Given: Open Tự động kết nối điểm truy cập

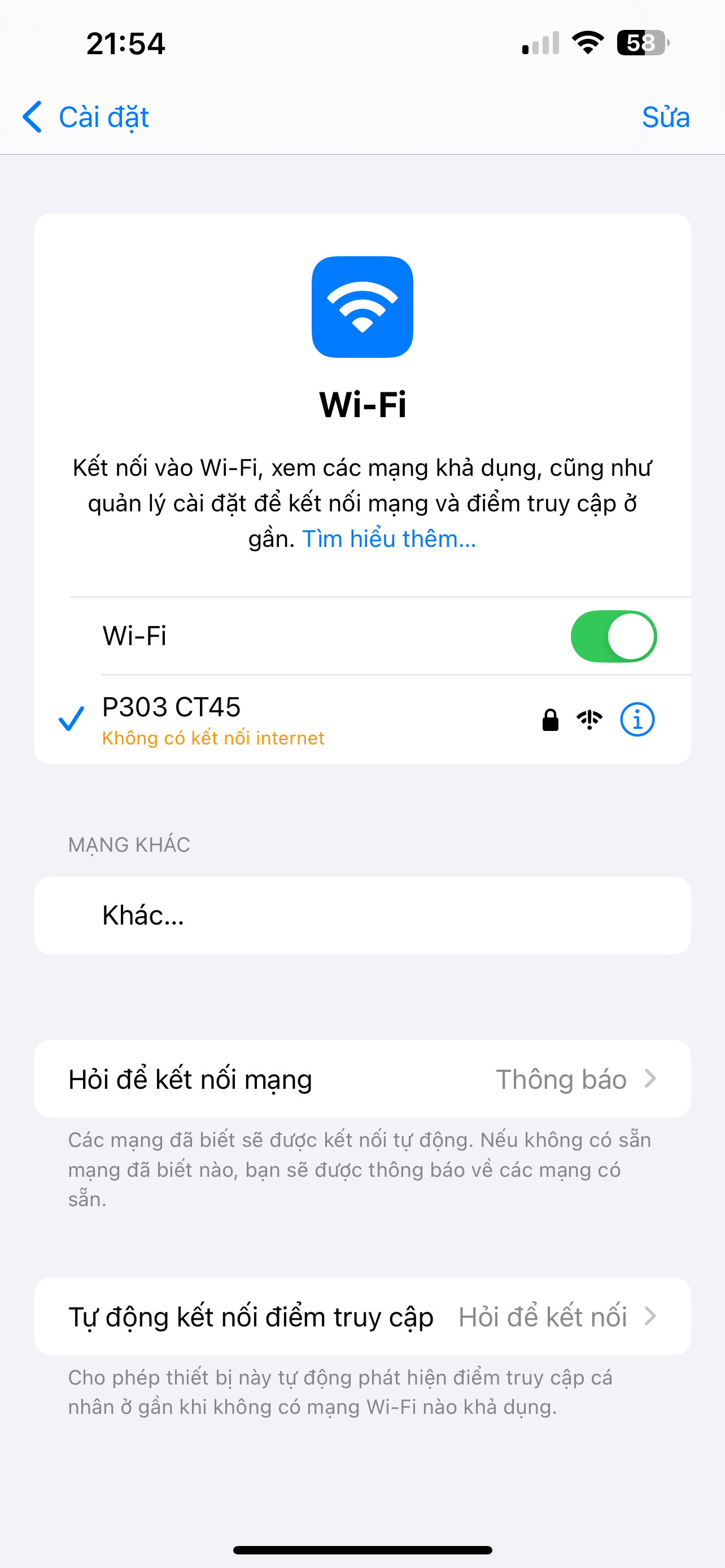Looking at the screenshot, I should (x=361, y=1317).
